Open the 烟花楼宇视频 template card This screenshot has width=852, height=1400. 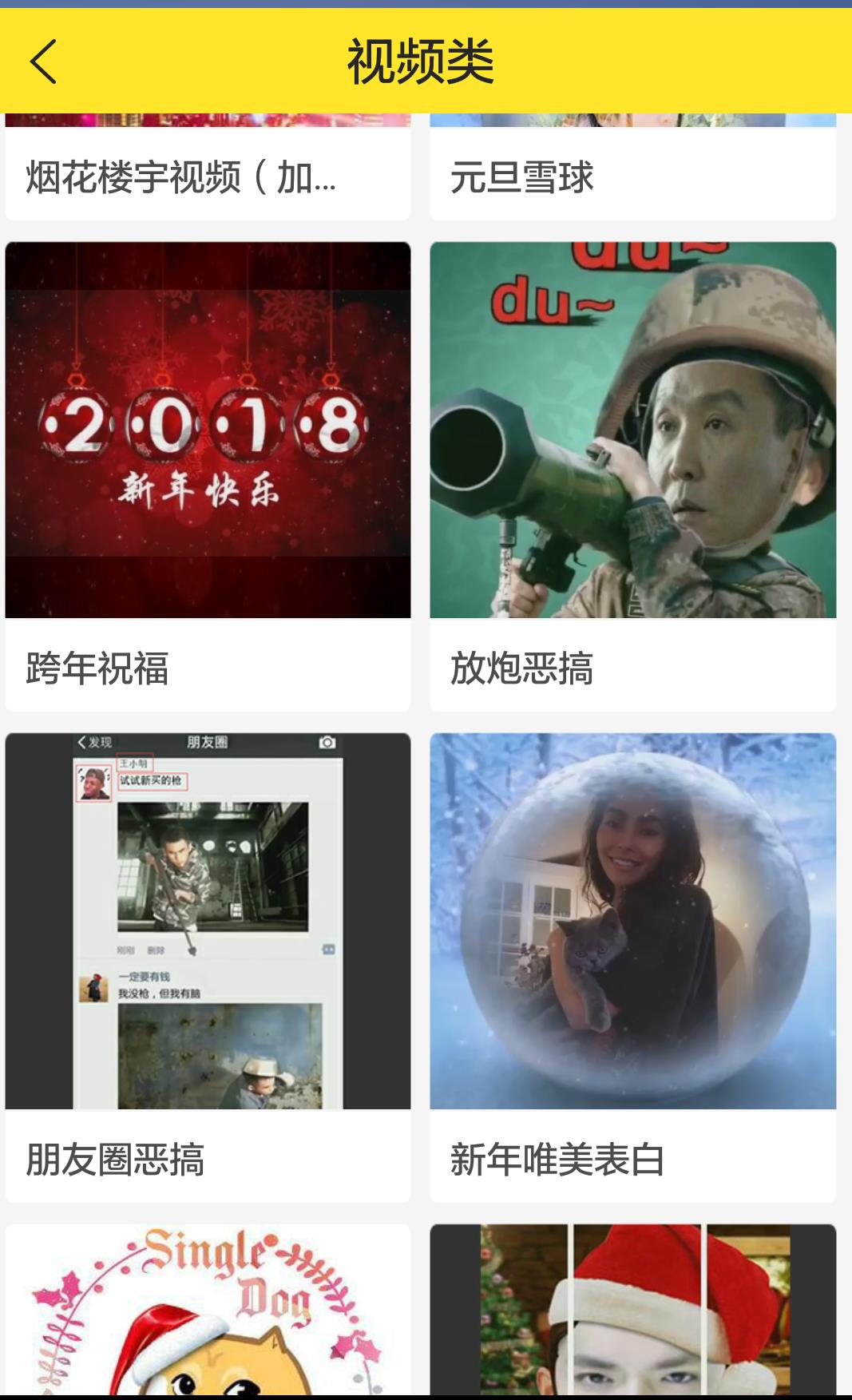pos(208,166)
